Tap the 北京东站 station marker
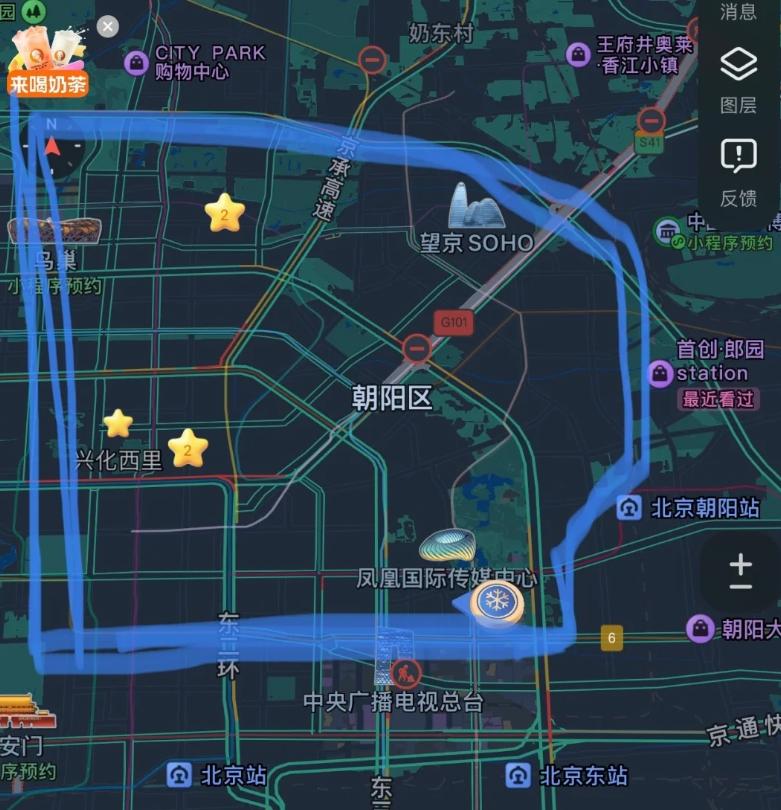Image resolution: width=781 pixels, height=810 pixels. click(518, 775)
